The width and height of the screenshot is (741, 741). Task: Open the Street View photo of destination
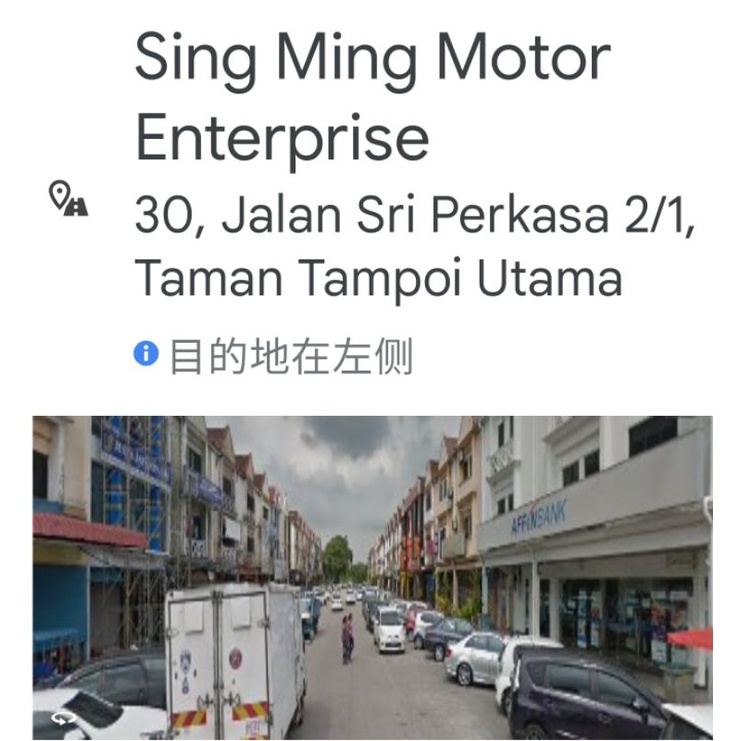372,577
